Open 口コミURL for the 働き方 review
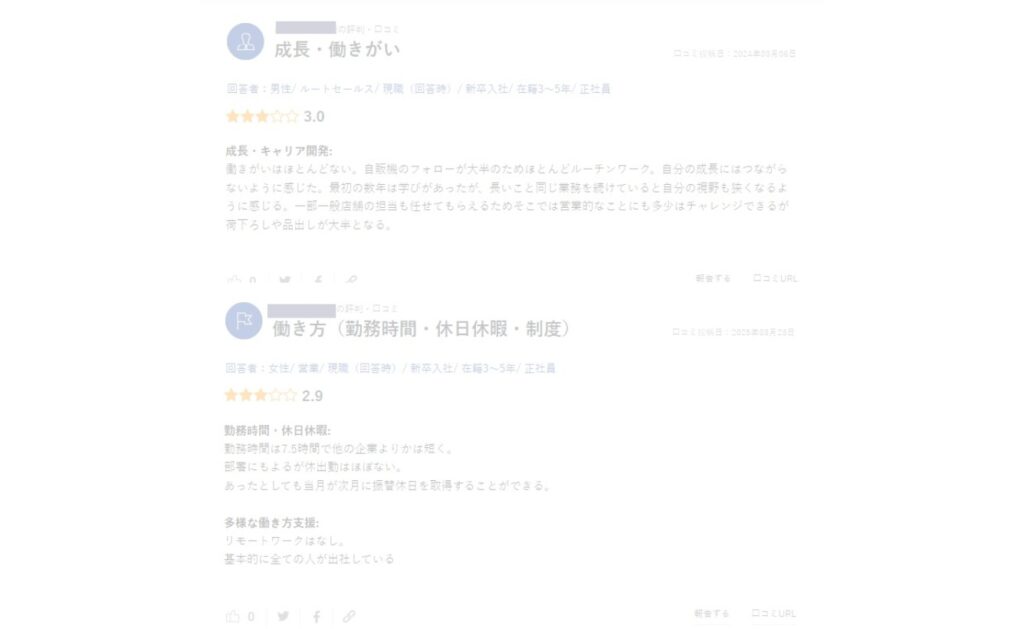 click(774, 613)
